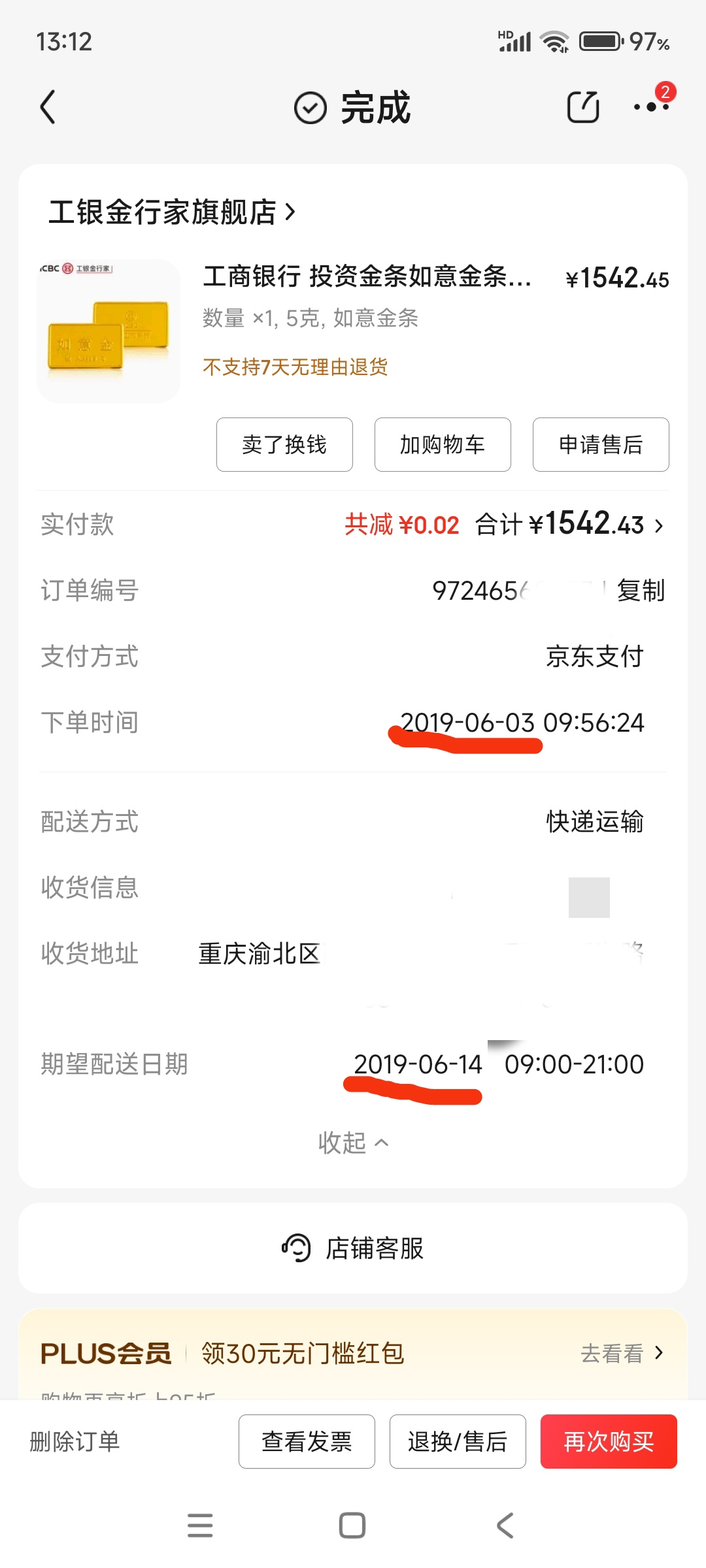Buy again with the 再次购买 button
The height and width of the screenshot is (1568, 706).
(x=609, y=1441)
